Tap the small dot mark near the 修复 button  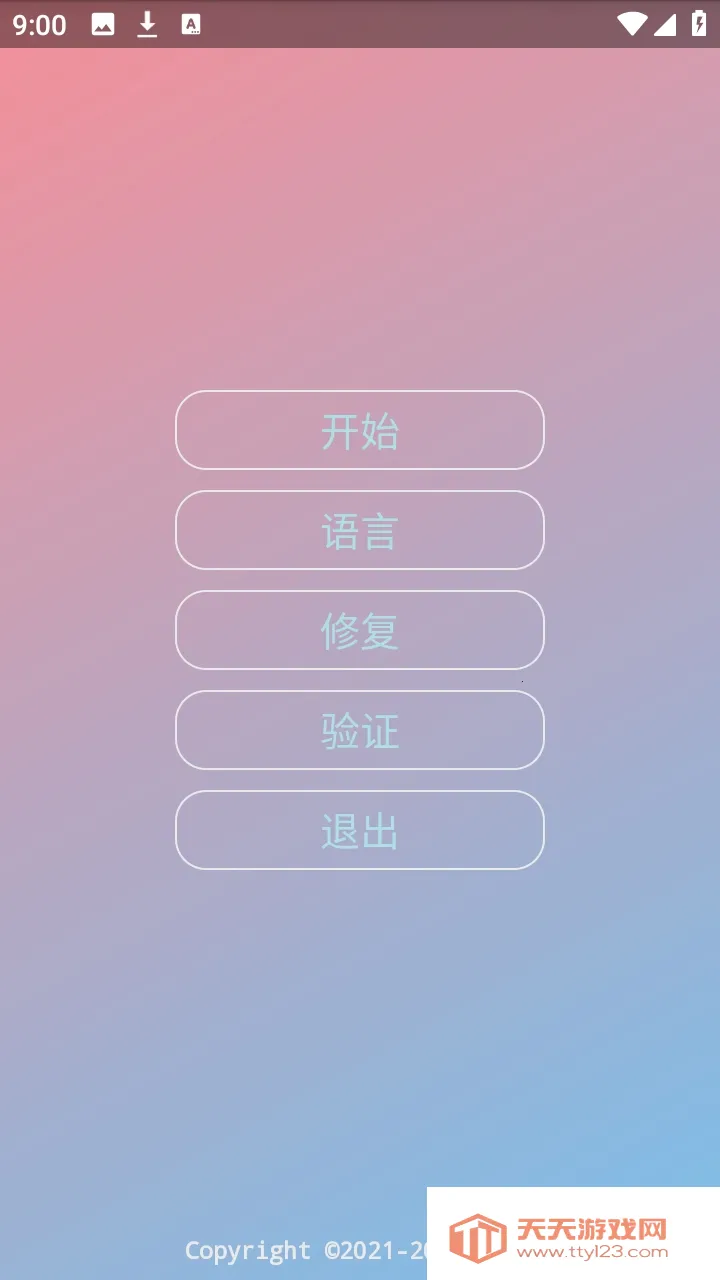(x=524, y=679)
